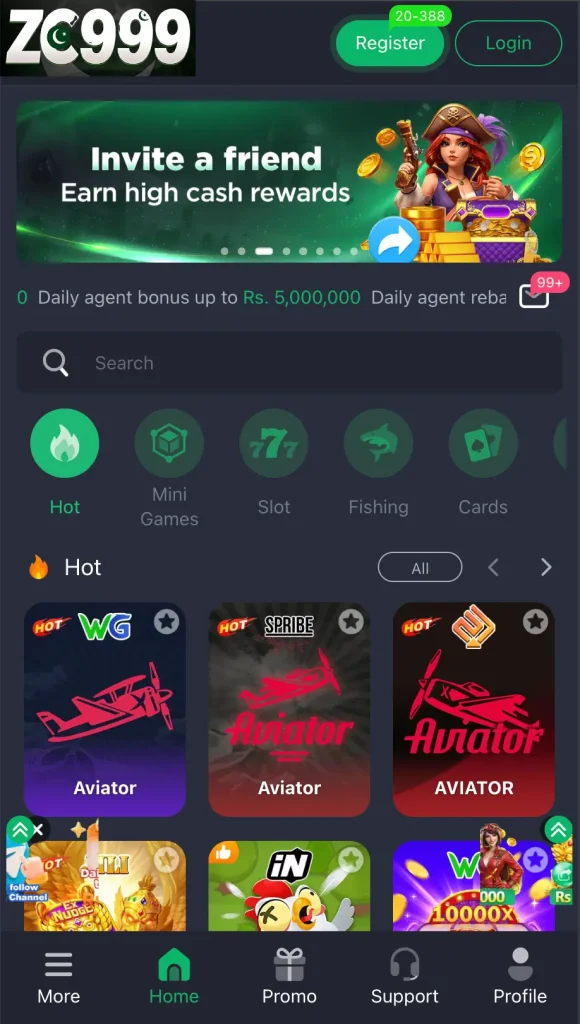Switch to the Promo tab
Viewport: 580px width, 1024px height.
pos(289,977)
